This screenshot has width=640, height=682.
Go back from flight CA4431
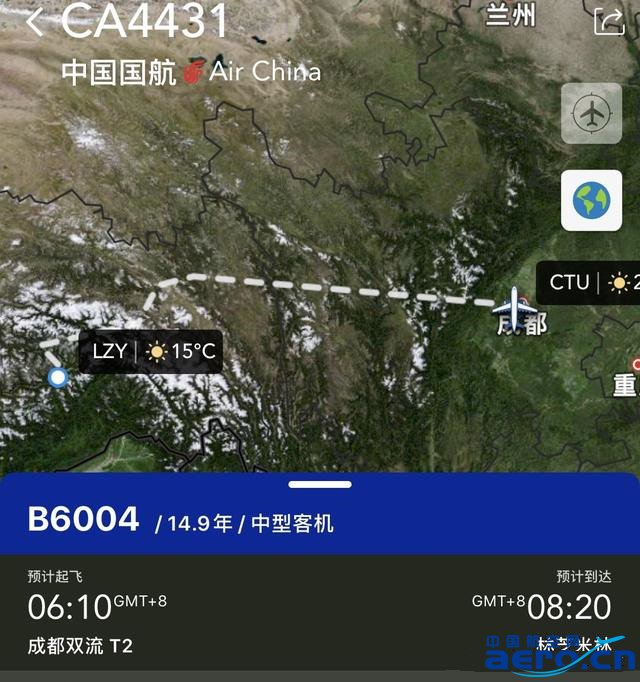pos(36,22)
